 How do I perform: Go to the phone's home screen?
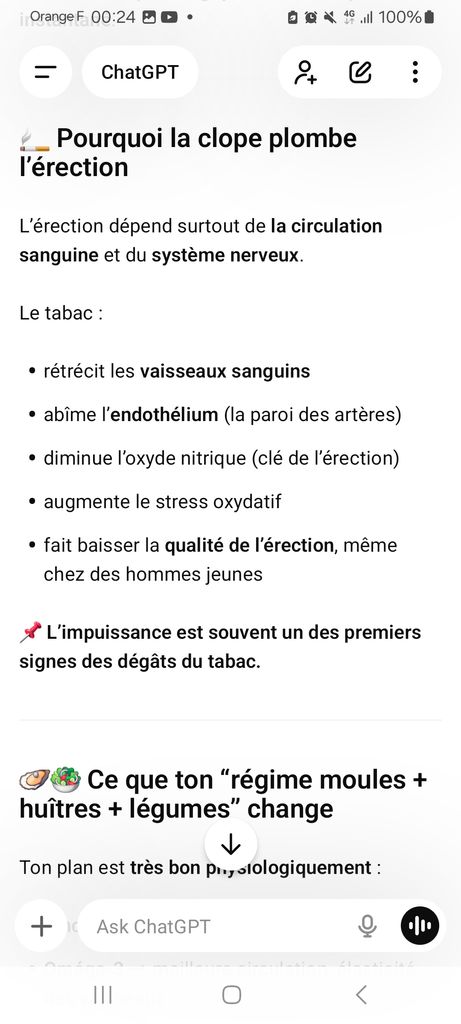231,995
